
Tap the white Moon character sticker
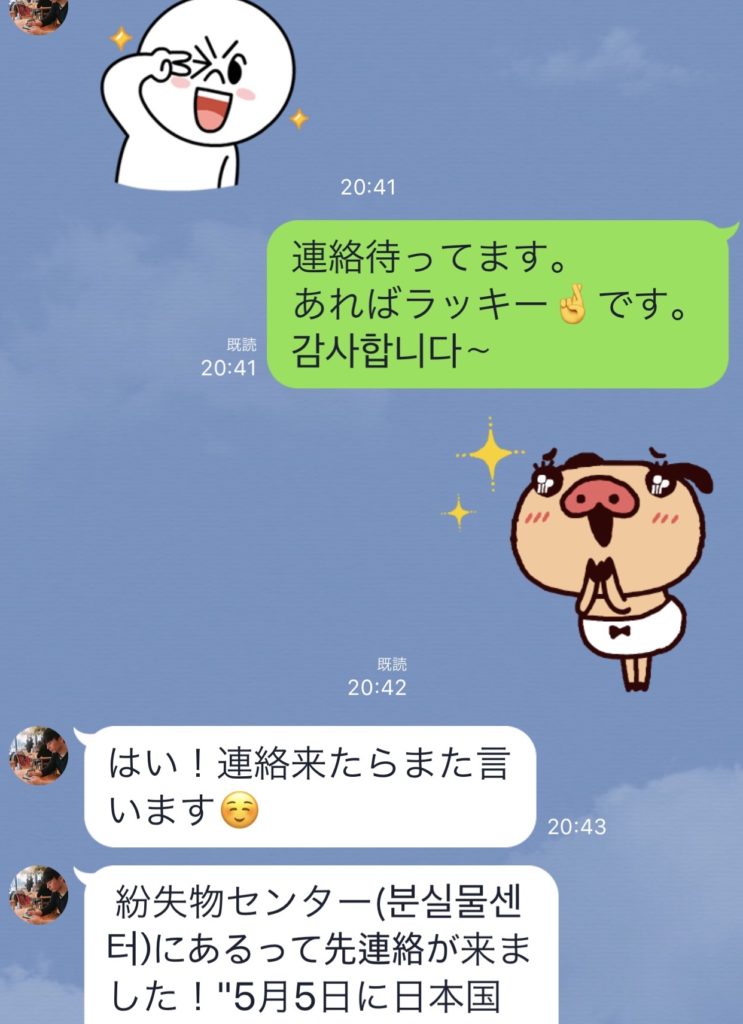point(206,93)
